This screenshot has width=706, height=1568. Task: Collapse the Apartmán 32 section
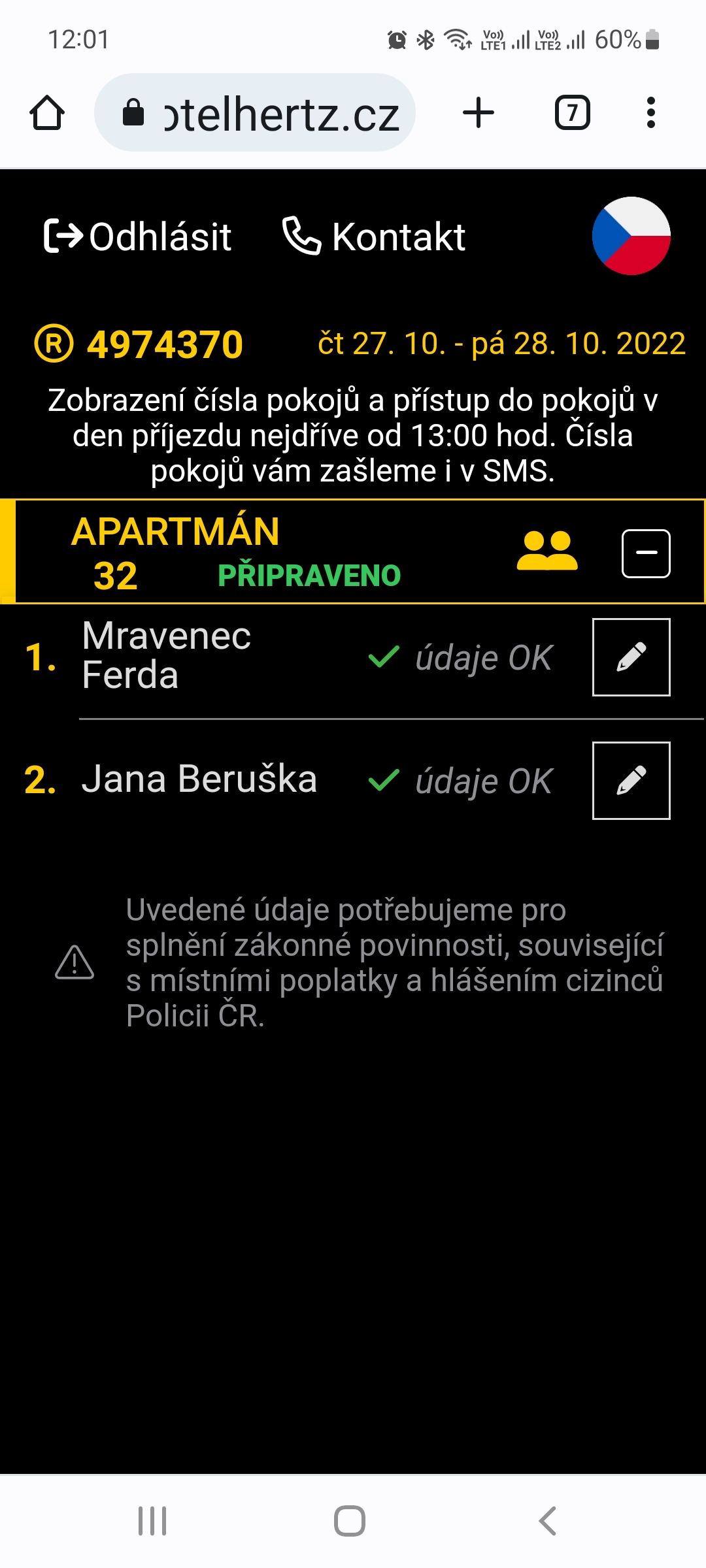click(x=646, y=553)
